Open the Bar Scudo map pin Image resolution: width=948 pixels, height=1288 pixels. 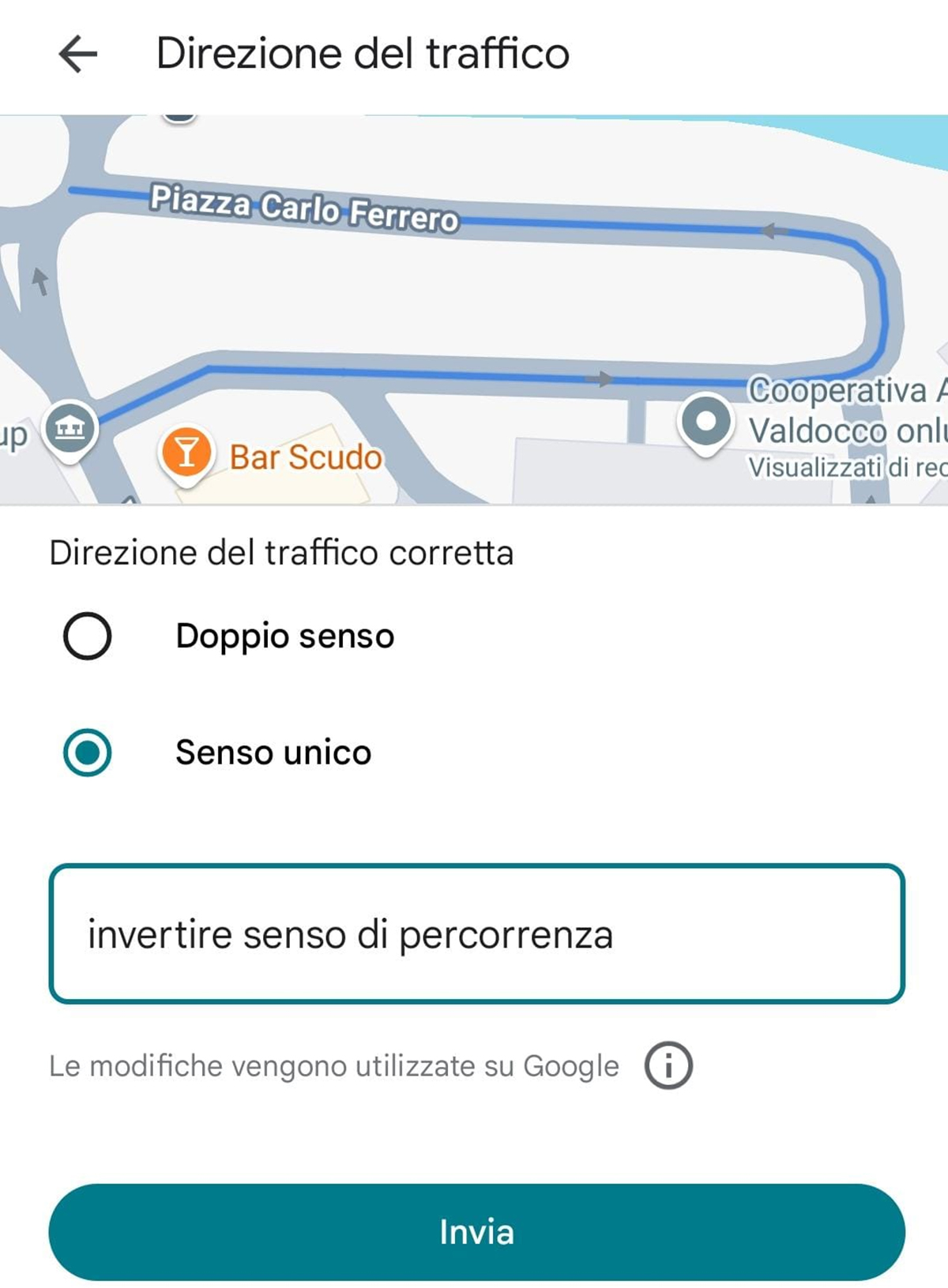coord(186,453)
